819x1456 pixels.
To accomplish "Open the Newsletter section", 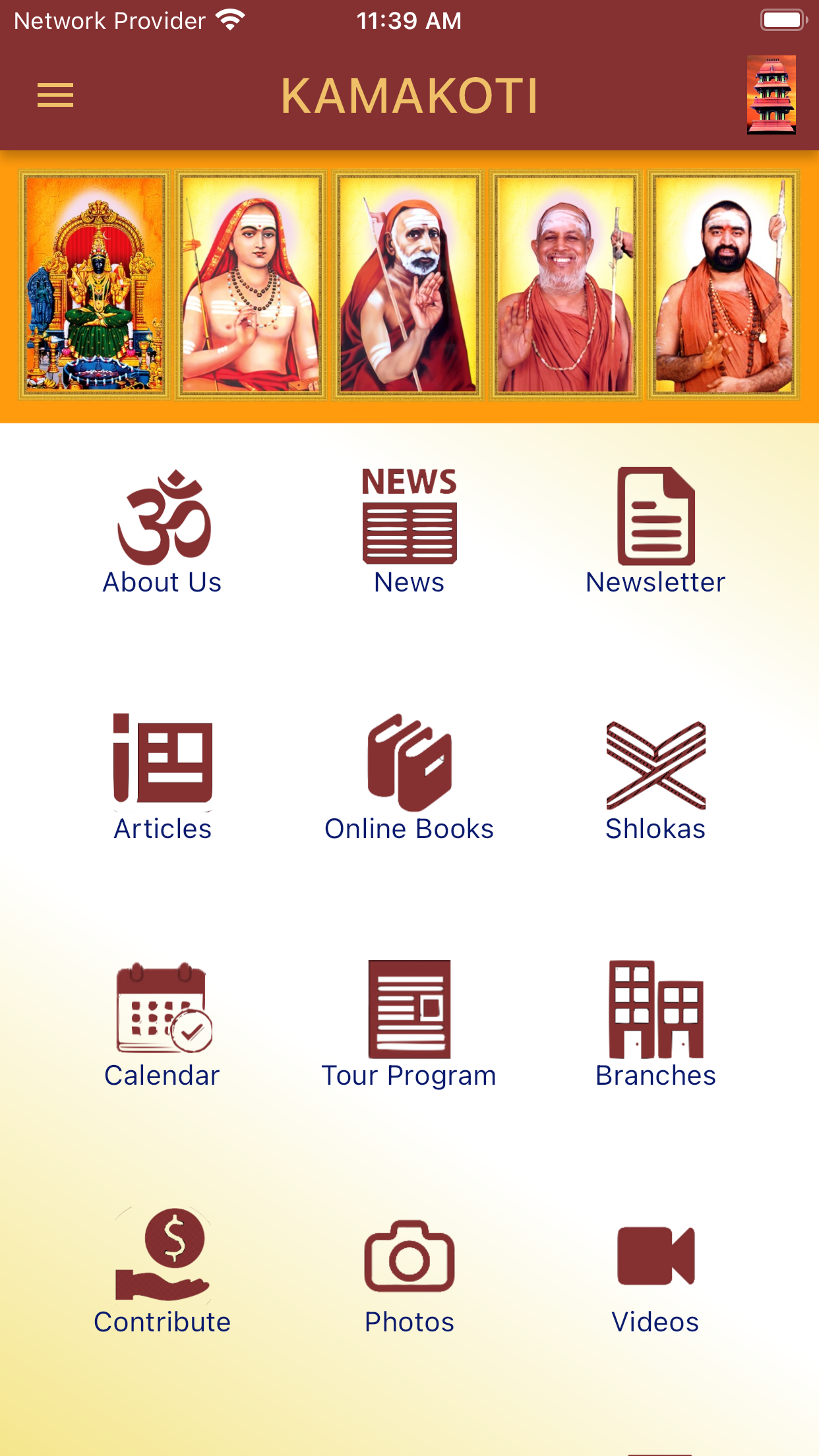I will pyautogui.click(x=655, y=532).
